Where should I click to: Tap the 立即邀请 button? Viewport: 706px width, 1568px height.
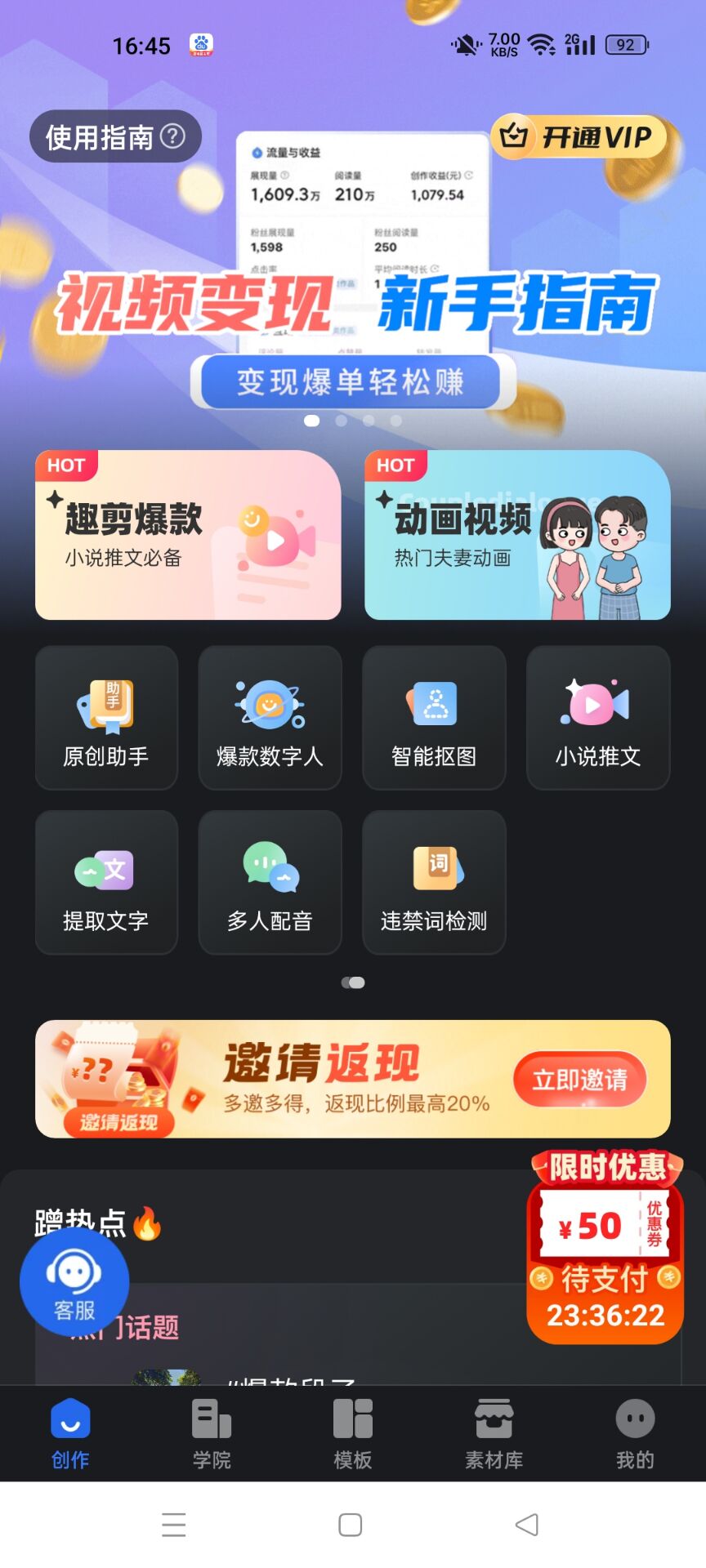tap(579, 1080)
